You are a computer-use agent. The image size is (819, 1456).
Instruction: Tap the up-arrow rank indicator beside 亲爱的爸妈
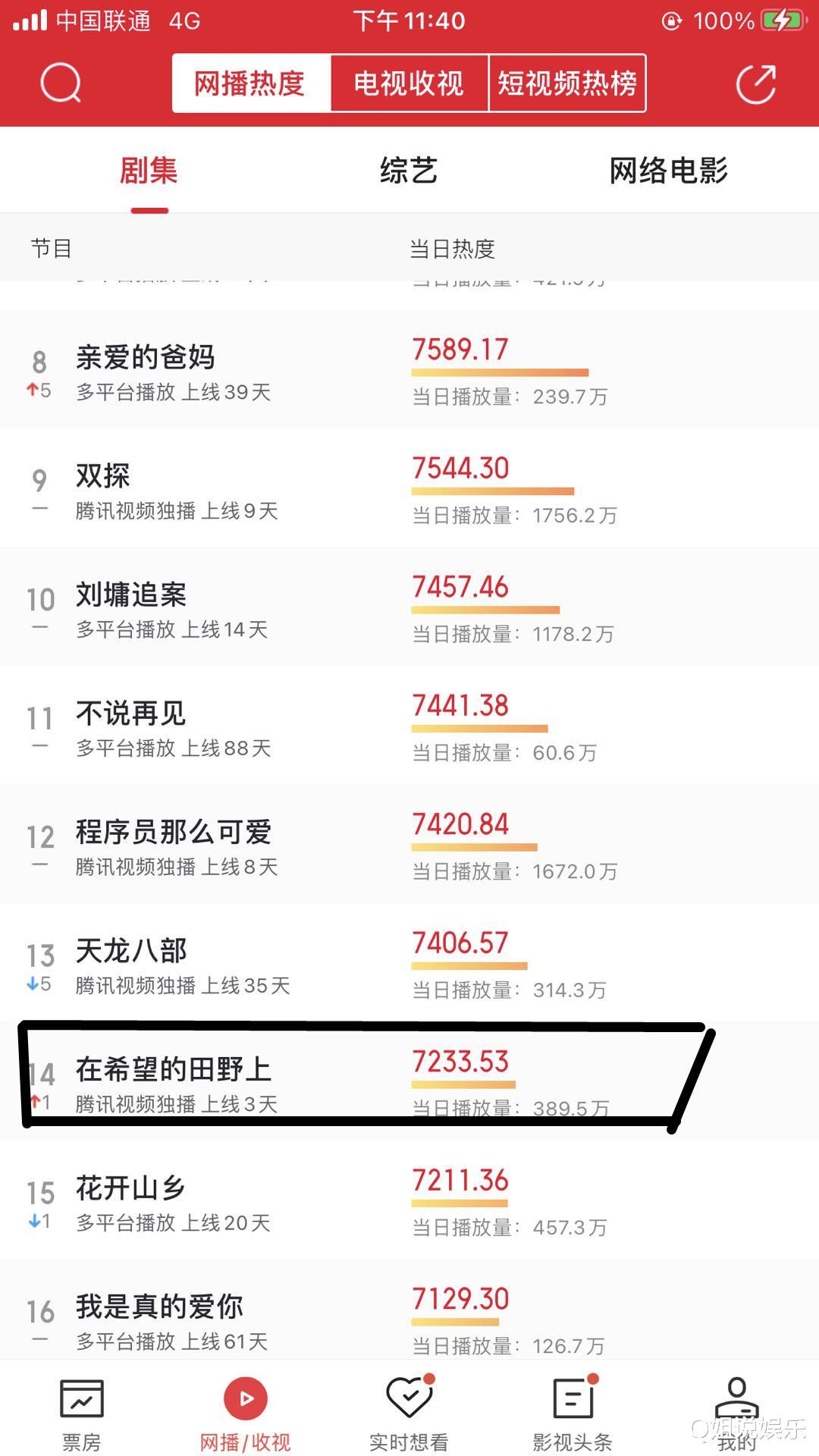point(33,389)
